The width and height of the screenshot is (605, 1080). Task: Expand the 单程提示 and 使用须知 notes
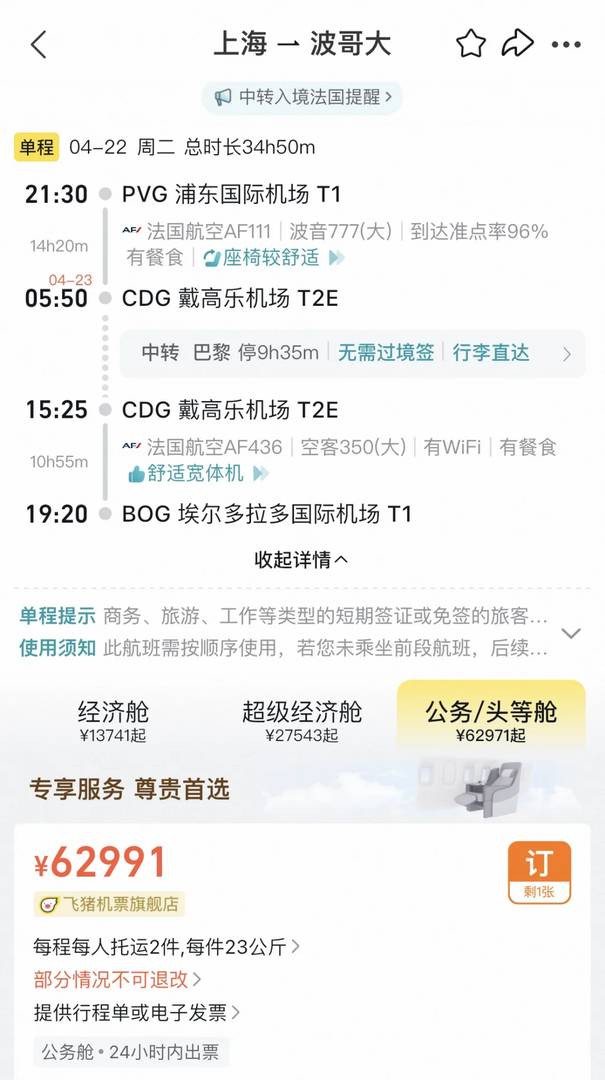click(x=571, y=633)
